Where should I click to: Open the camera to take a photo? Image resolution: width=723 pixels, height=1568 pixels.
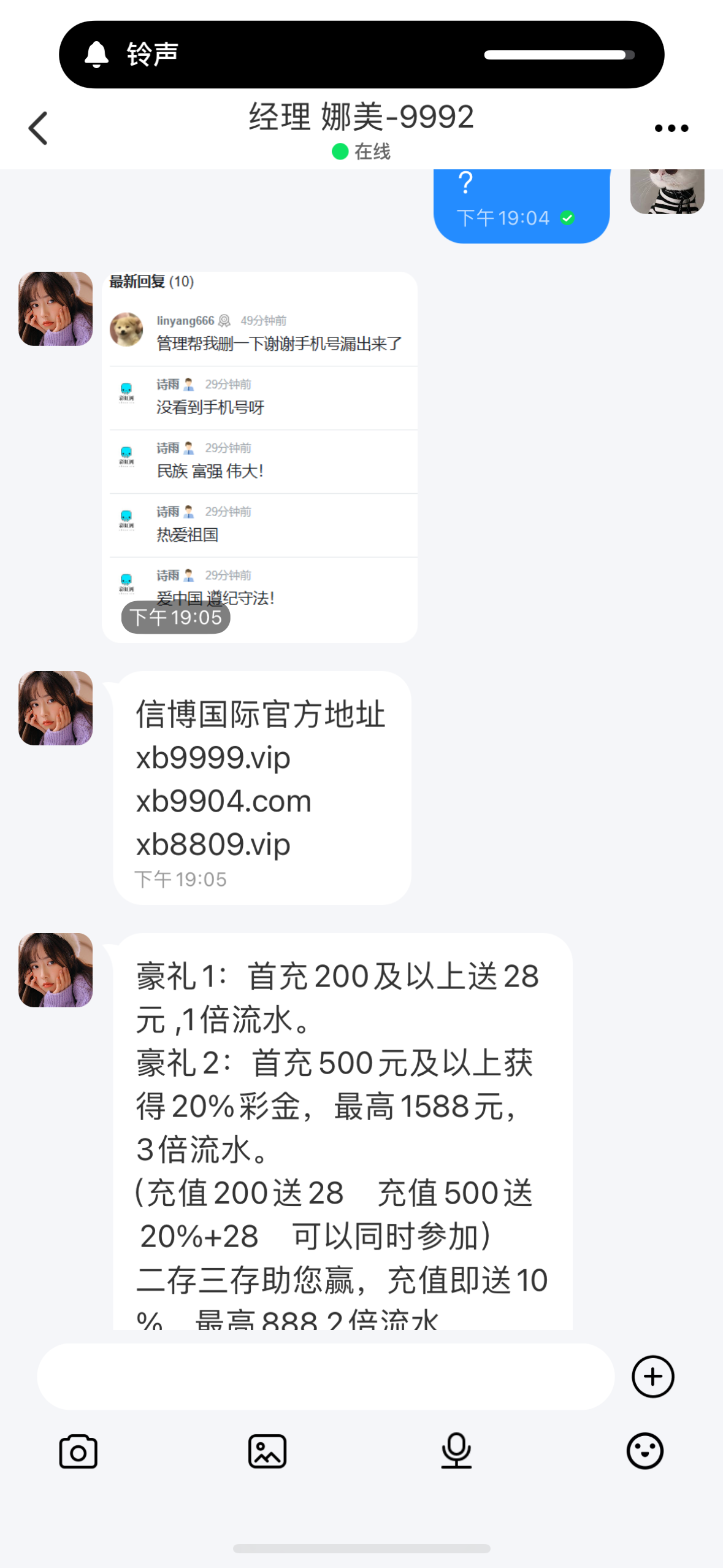(78, 1451)
